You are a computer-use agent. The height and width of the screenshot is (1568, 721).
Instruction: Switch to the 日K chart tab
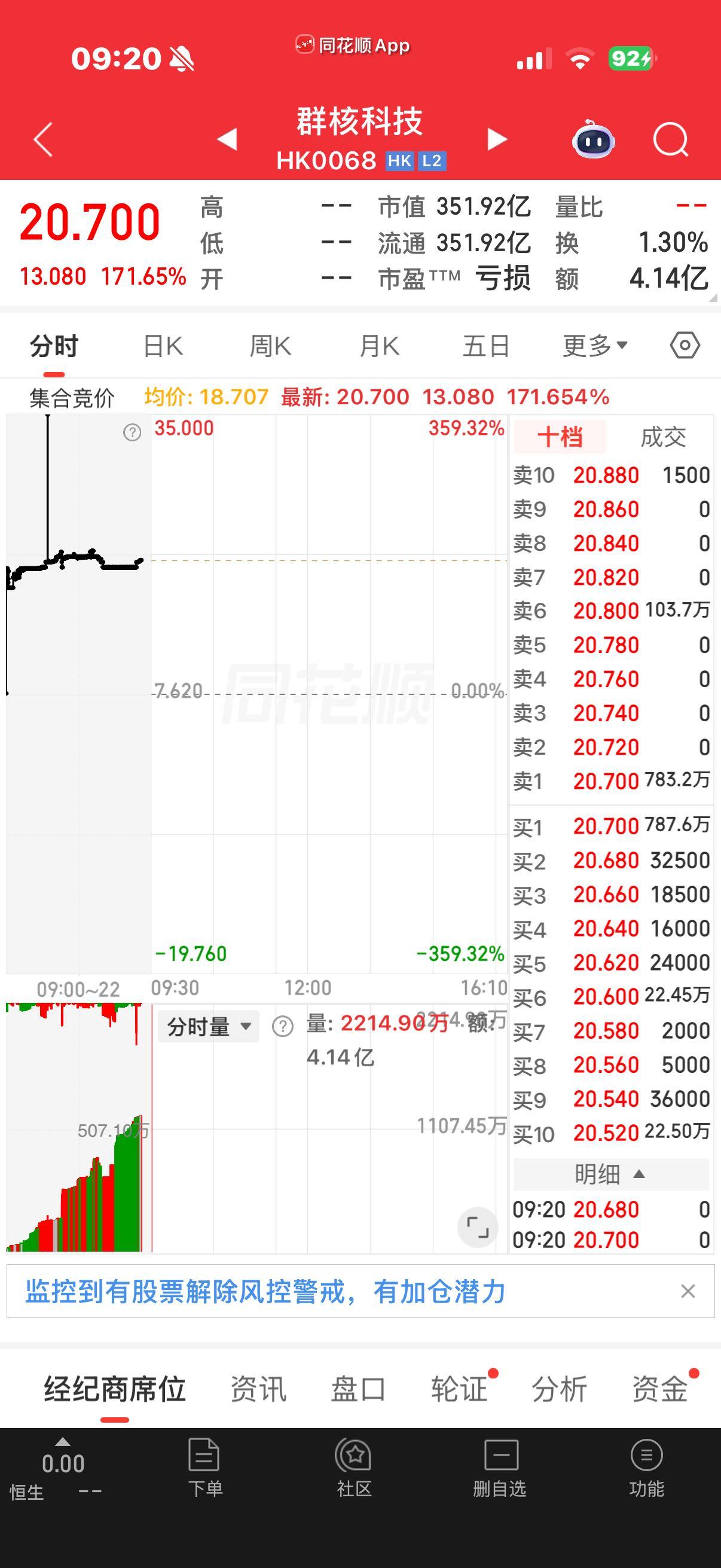tap(163, 346)
